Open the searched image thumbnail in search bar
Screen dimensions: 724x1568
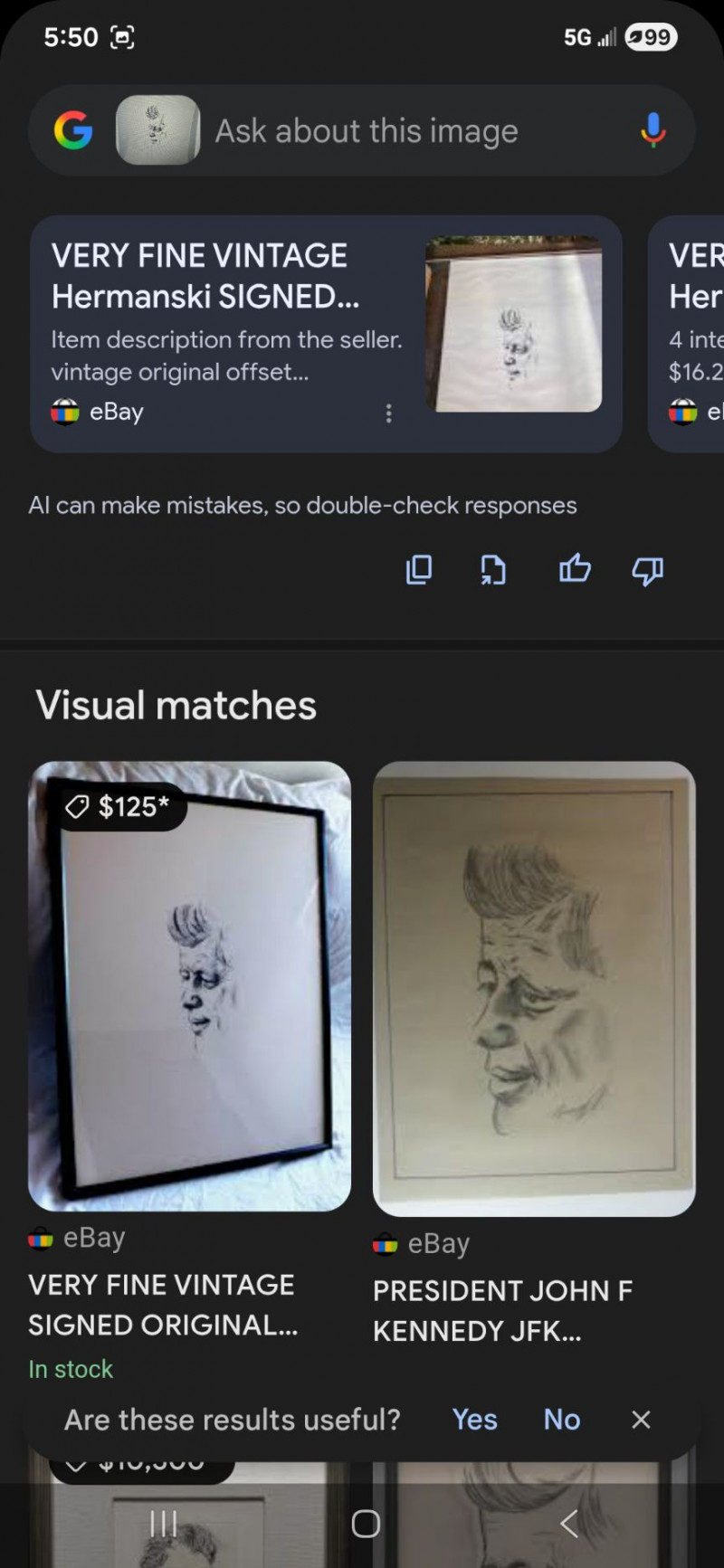pyautogui.click(x=157, y=130)
